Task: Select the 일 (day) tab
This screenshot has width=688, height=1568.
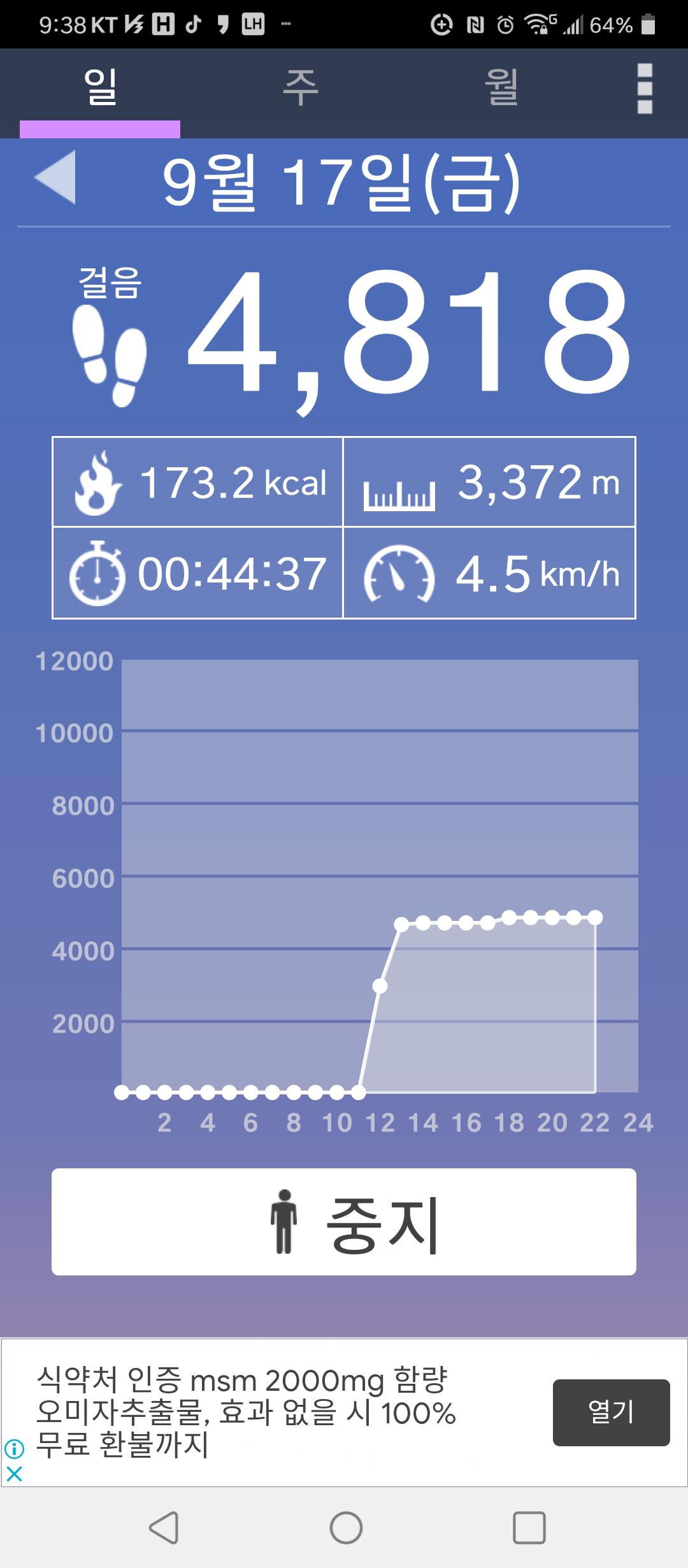Action: click(100, 89)
